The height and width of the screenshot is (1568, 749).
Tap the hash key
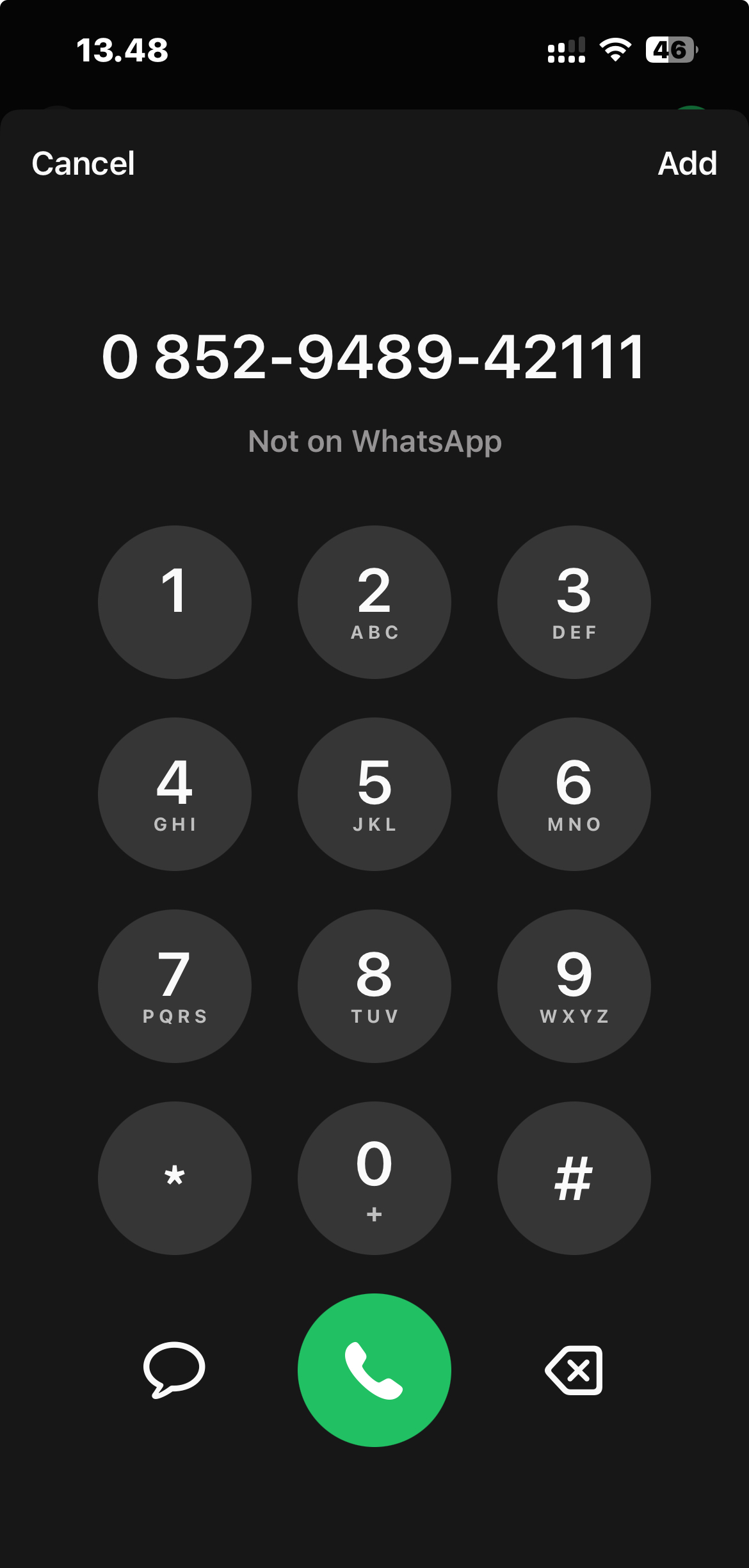(x=574, y=1178)
